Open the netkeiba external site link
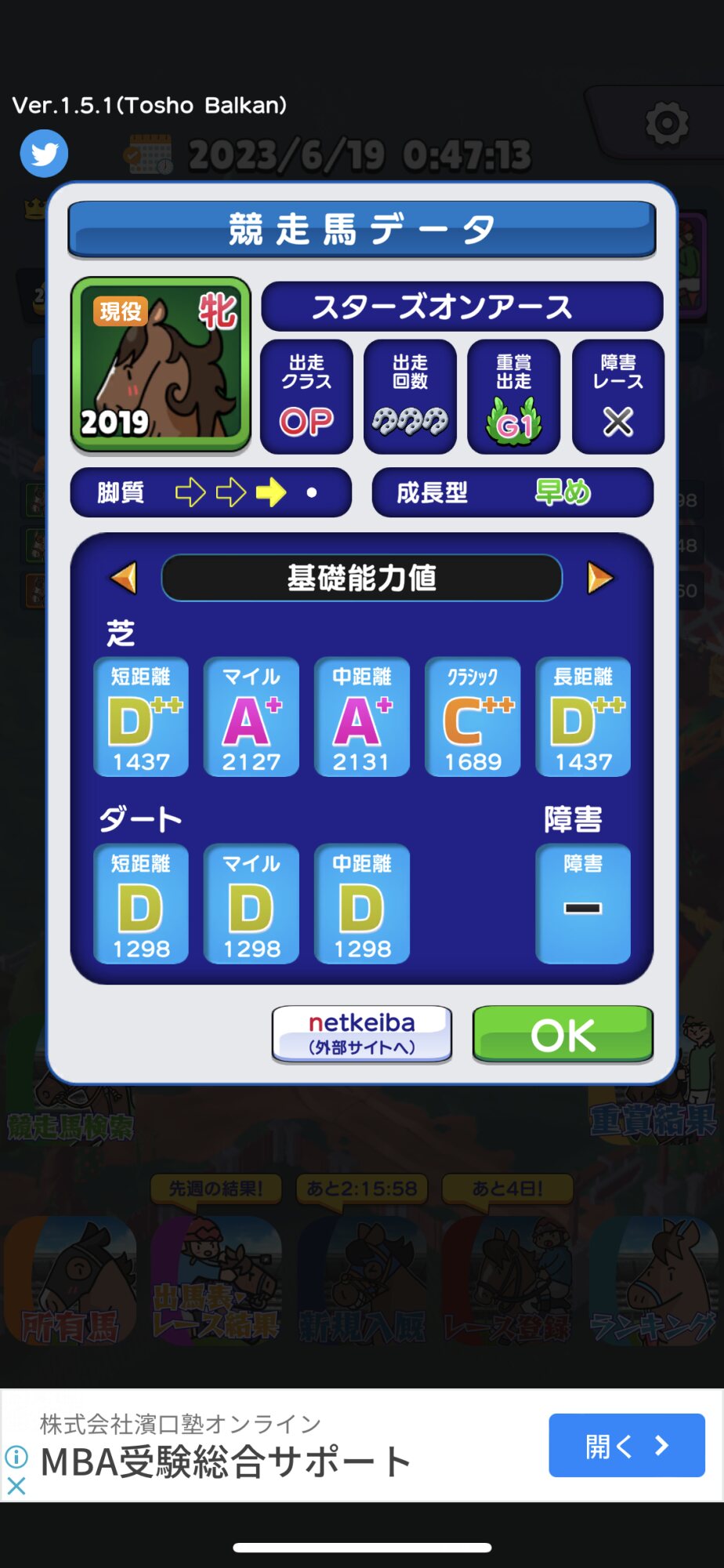 [362, 1034]
